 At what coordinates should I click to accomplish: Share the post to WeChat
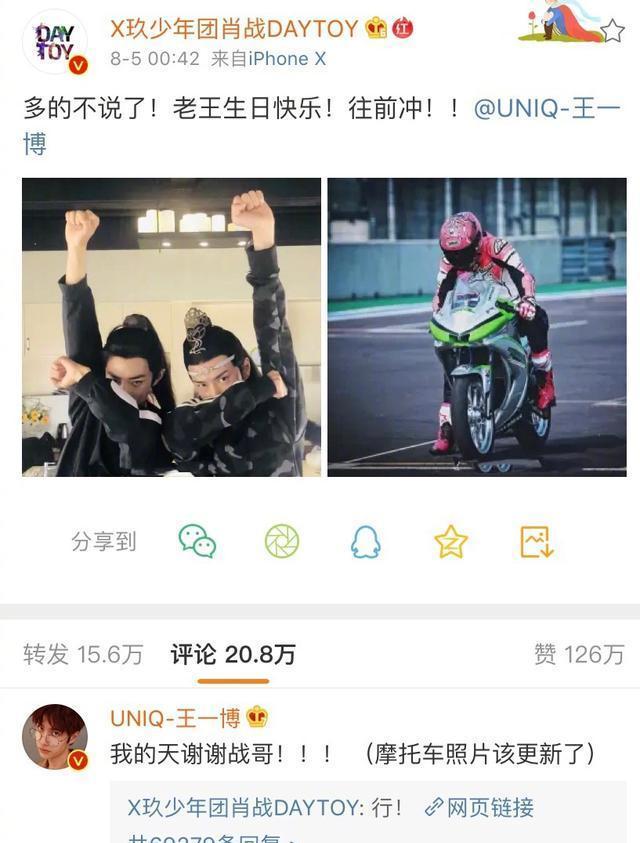pyautogui.click(x=197, y=541)
